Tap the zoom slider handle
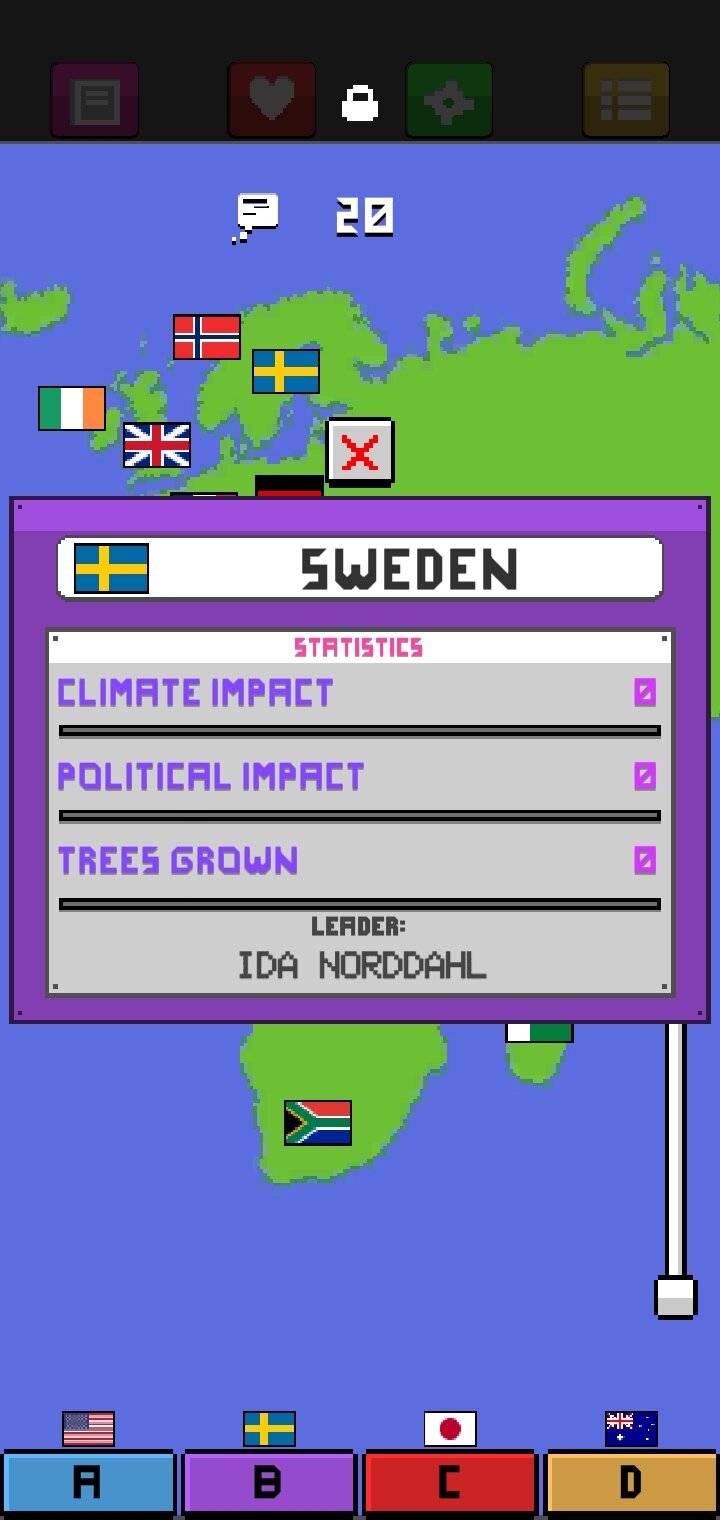 pyautogui.click(x=676, y=1297)
